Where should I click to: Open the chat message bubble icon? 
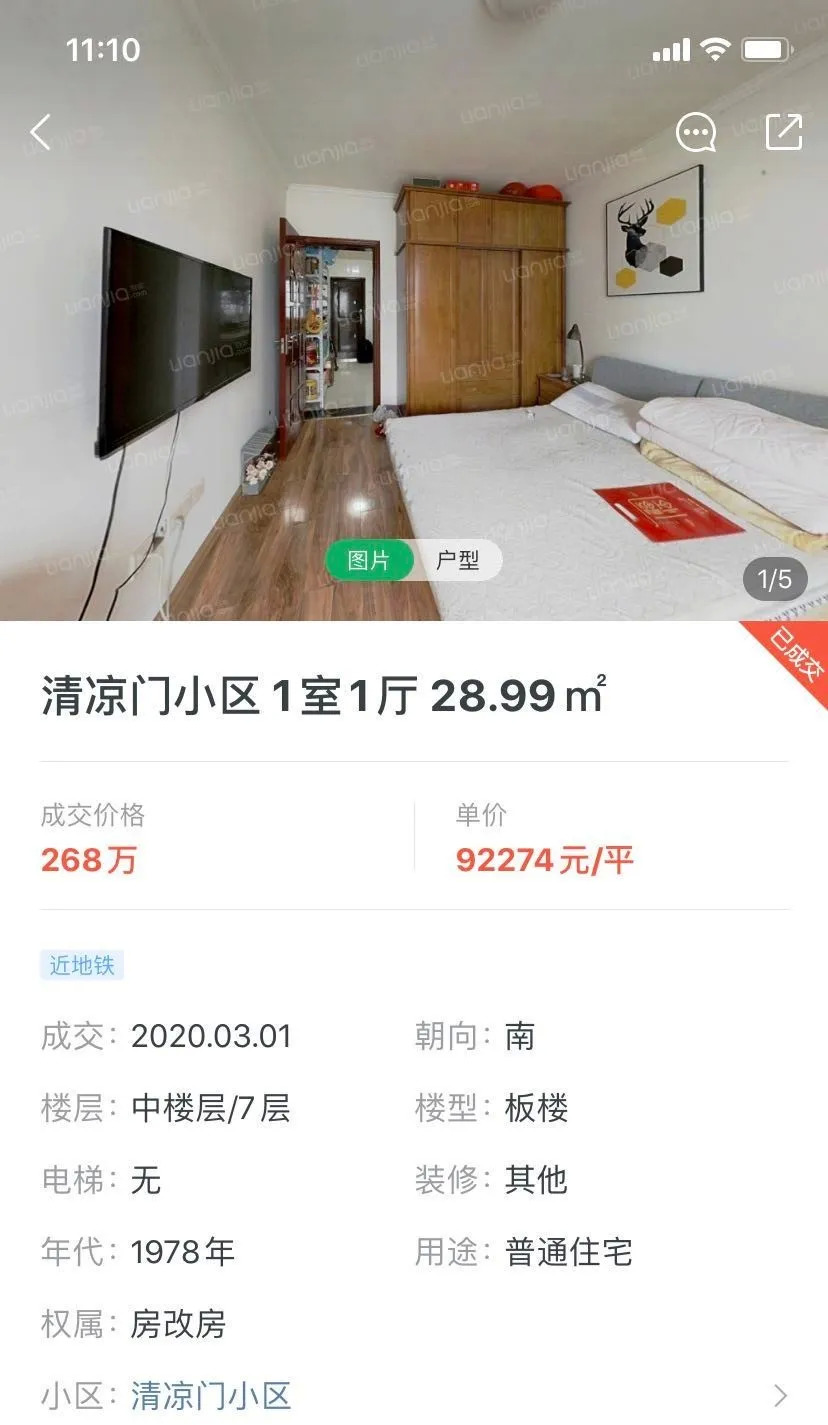(x=696, y=132)
